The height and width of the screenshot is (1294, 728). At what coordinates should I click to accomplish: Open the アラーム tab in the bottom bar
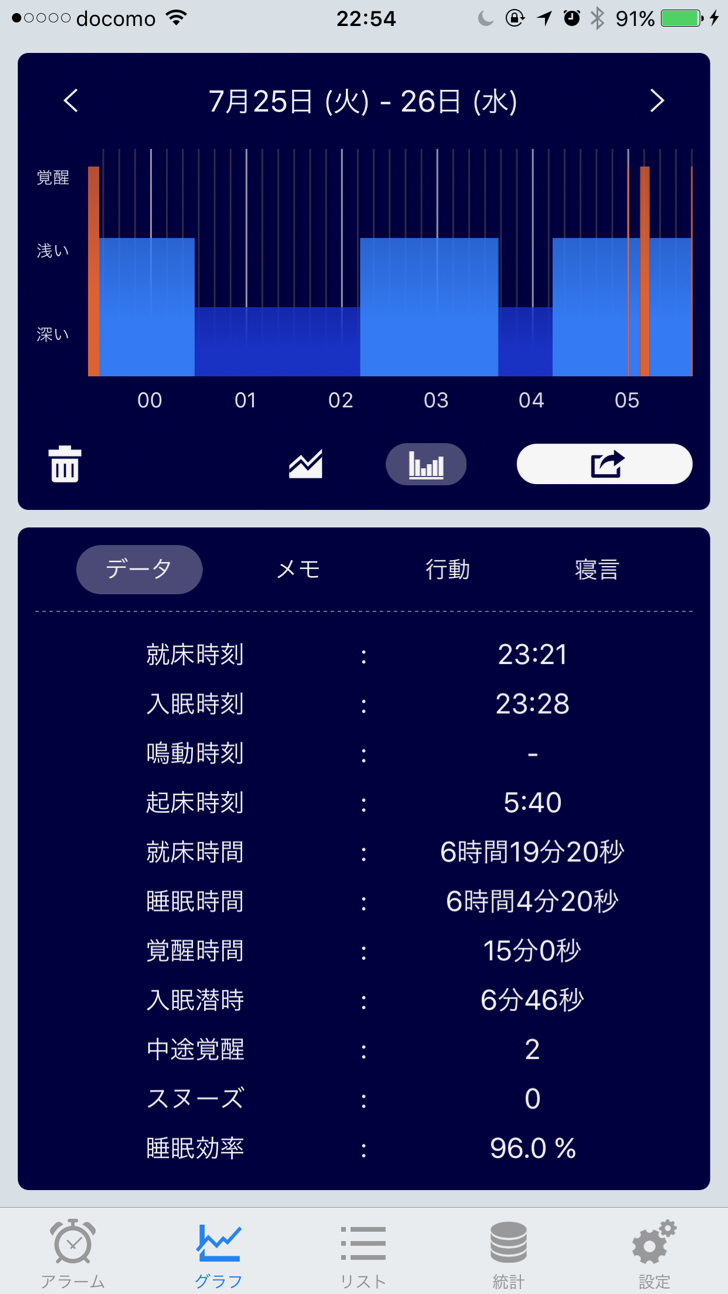click(73, 1254)
